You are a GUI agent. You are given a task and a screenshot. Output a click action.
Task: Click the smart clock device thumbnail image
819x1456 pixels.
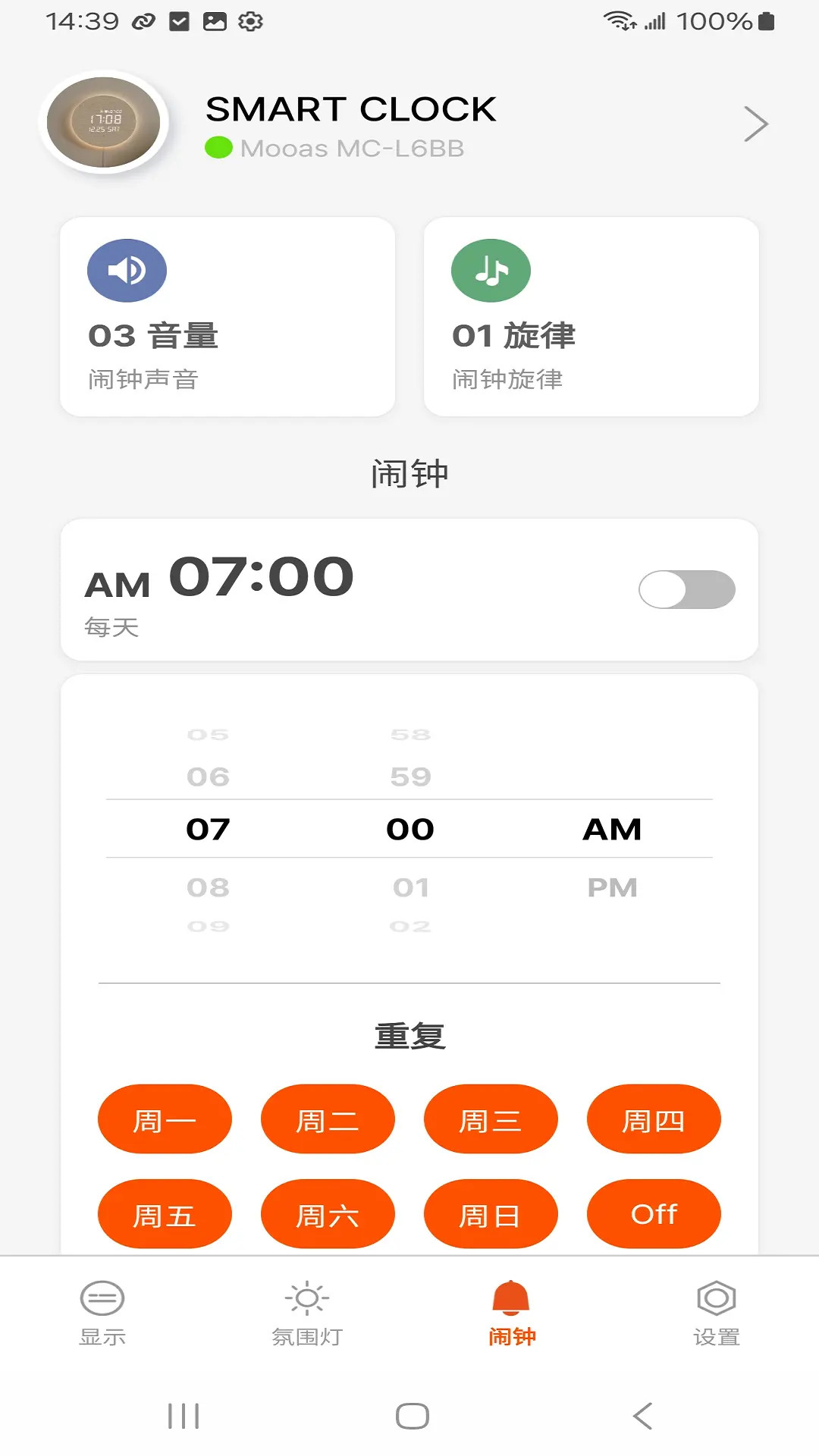[105, 124]
